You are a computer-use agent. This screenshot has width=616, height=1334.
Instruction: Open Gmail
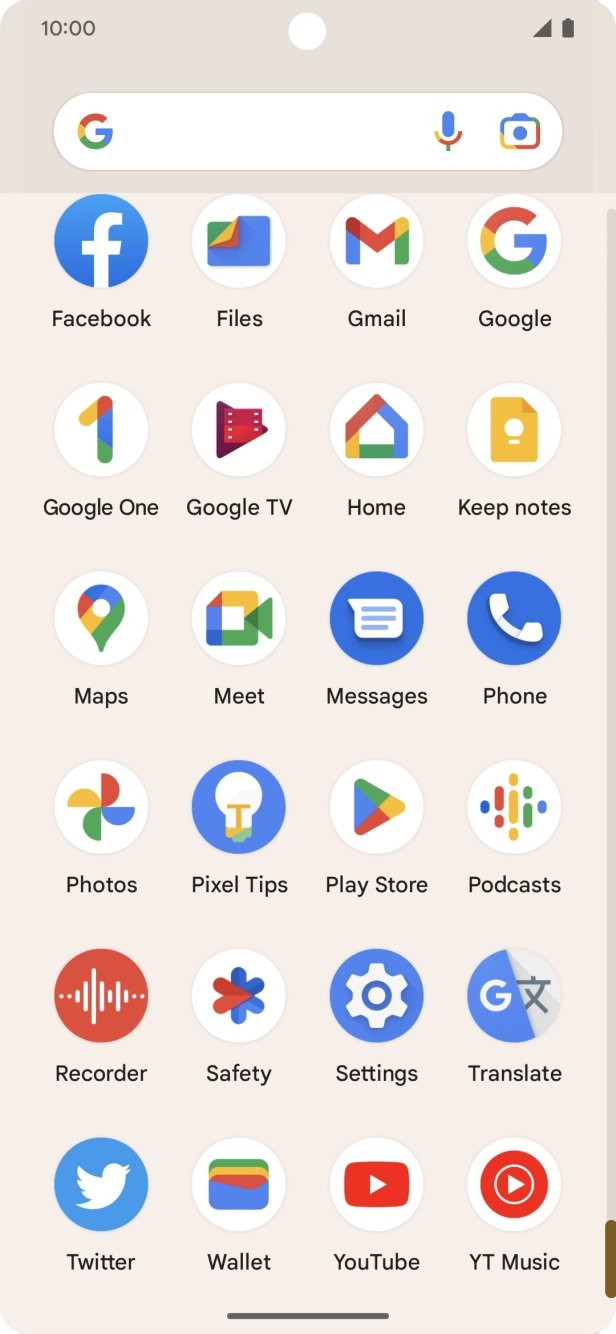point(377,242)
